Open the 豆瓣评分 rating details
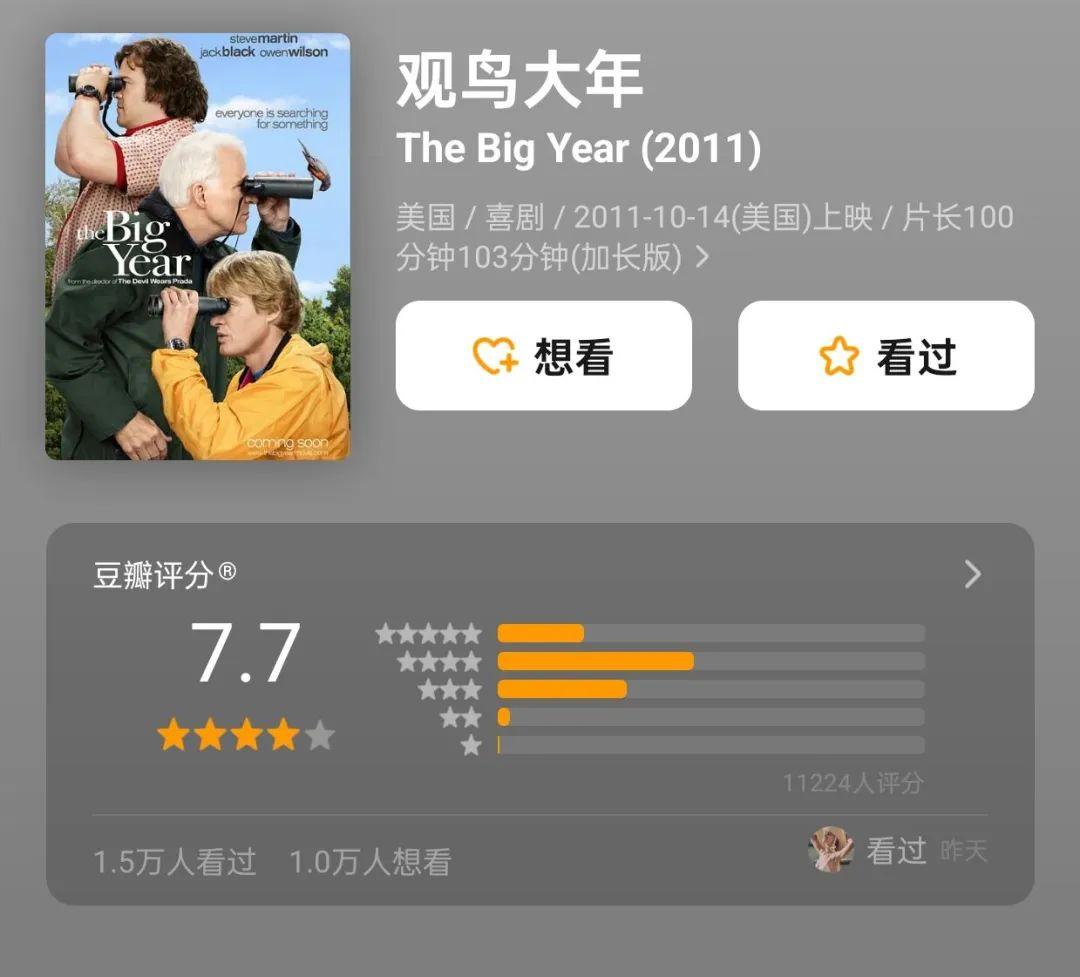Screen dimensions: 1080x977 pos(972,574)
